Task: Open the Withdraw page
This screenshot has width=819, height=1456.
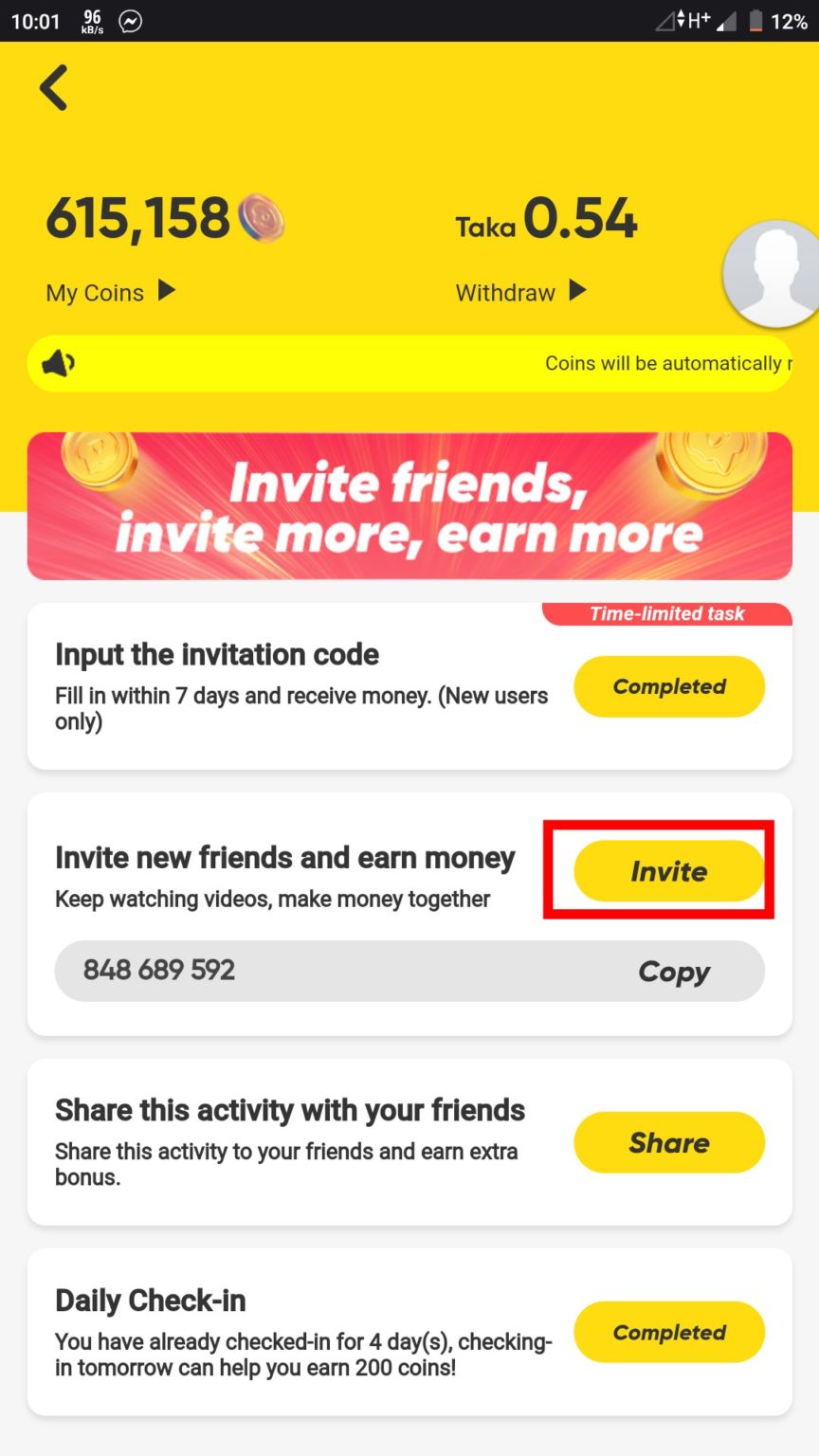Action: (x=520, y=292)
